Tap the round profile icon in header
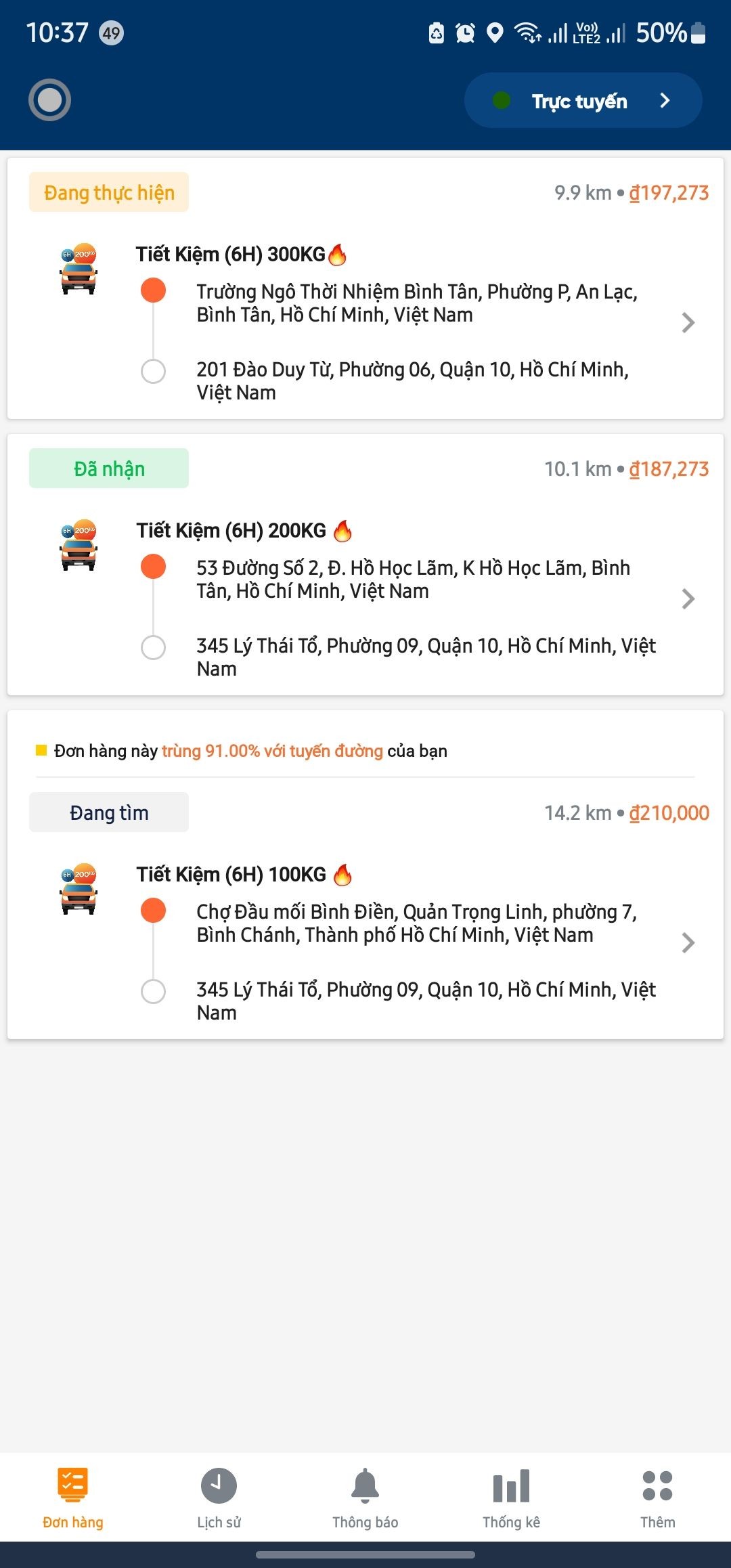This screenshot has height=1568, width=731. [49, 100]
